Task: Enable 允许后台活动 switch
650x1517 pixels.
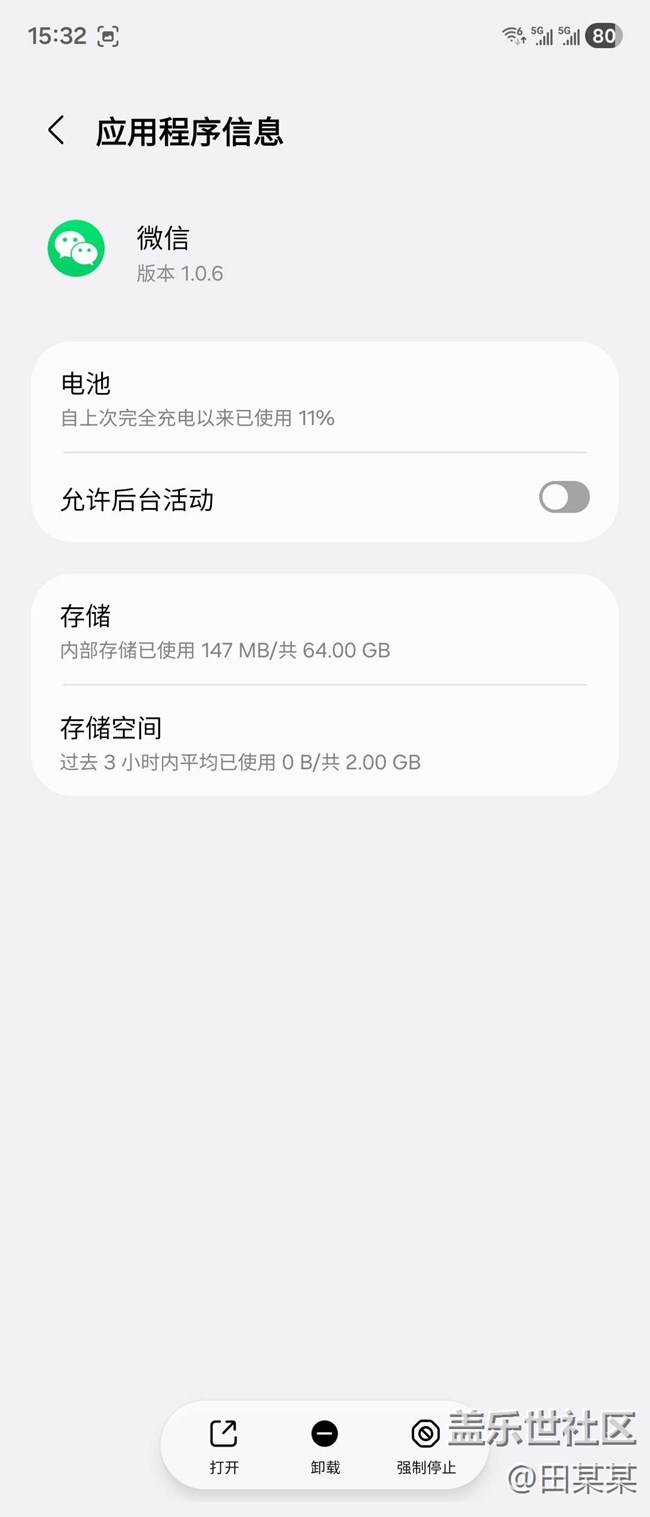Action: (564, 498)
